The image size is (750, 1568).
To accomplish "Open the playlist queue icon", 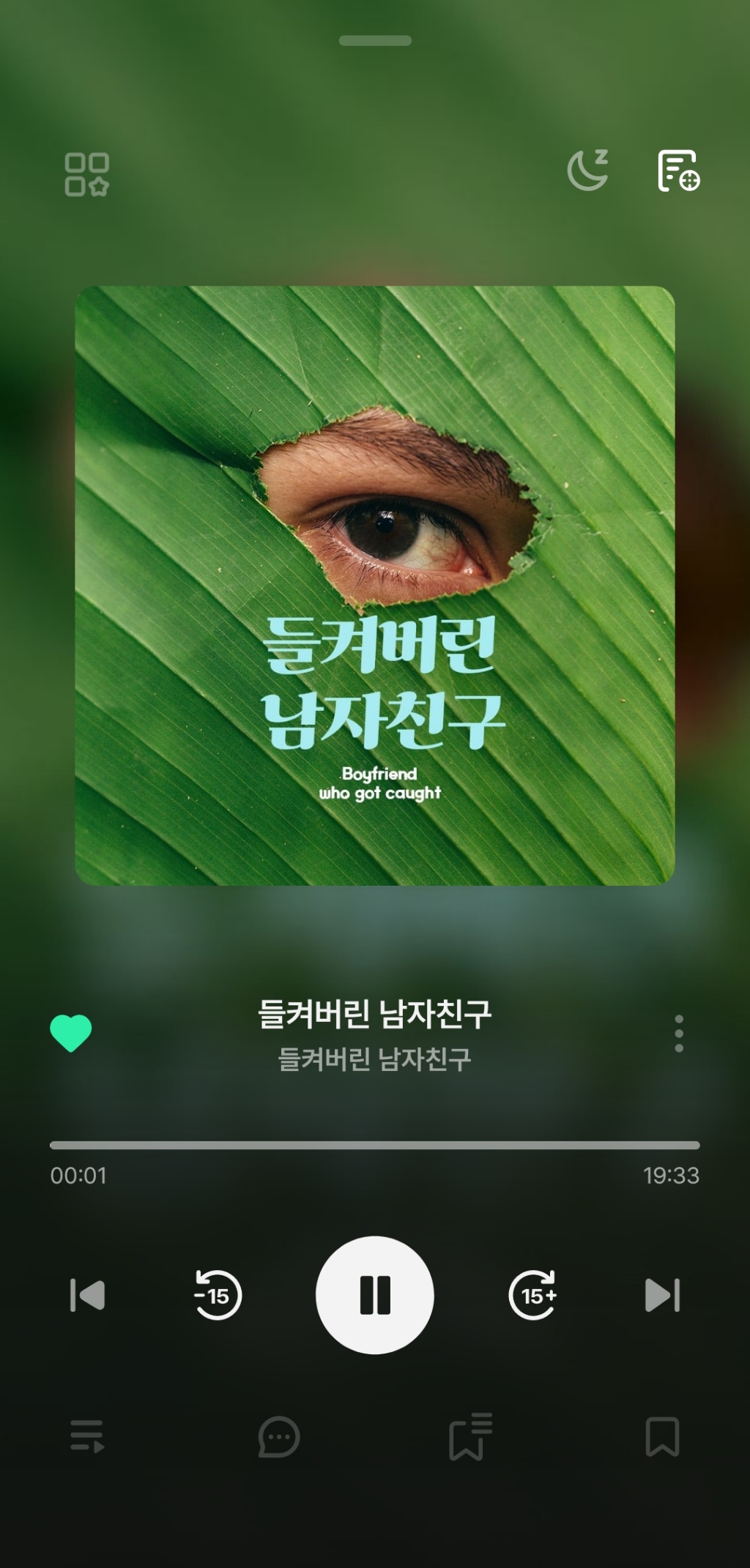I will pyautogui.click(x=87, y=1436).
